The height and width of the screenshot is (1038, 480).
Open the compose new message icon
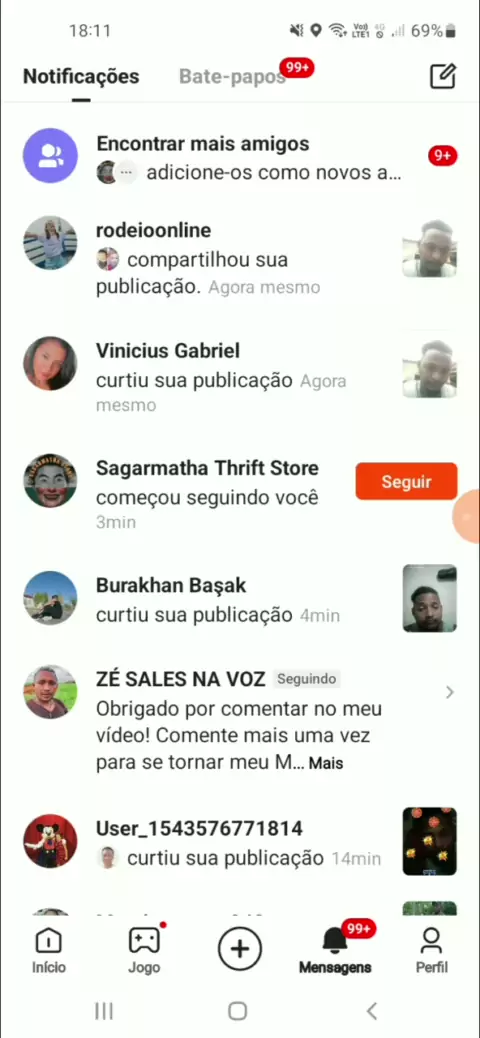tap(443, 76)
